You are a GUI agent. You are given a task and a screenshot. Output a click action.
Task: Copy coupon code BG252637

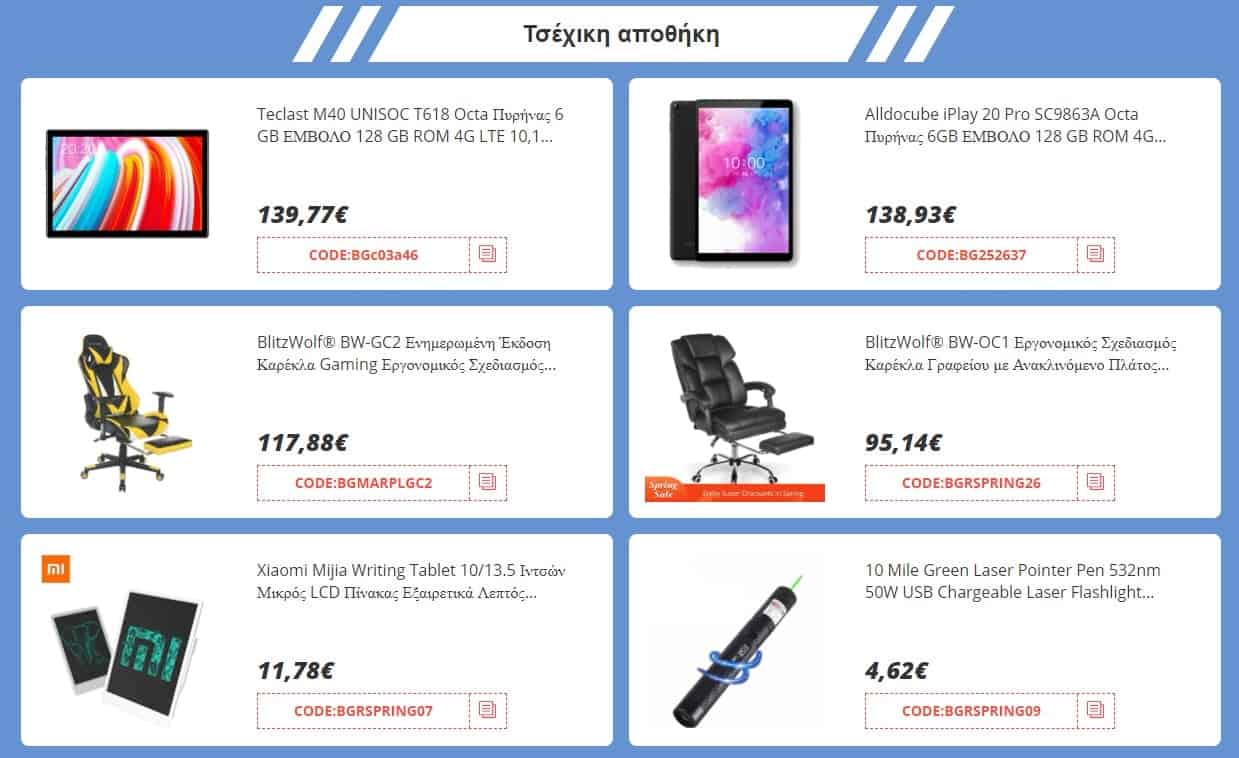click(1096, 255)
